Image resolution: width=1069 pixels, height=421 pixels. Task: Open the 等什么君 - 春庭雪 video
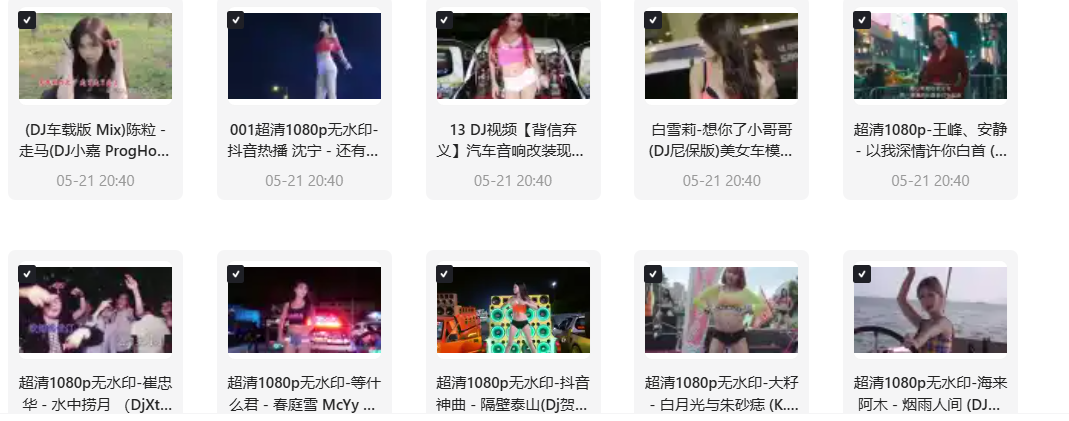tap(304, 310)
